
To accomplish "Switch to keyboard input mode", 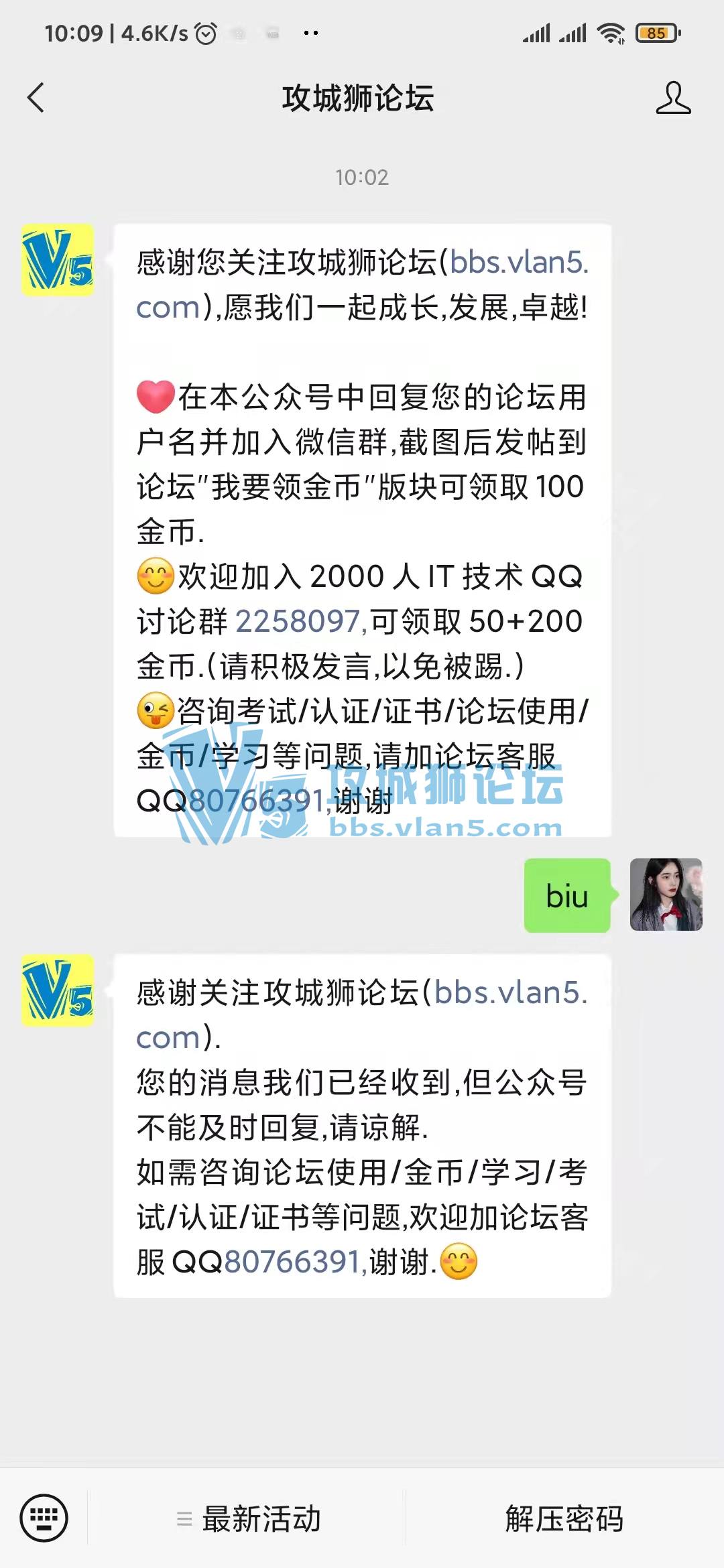I will click(x=44, y=1517).
